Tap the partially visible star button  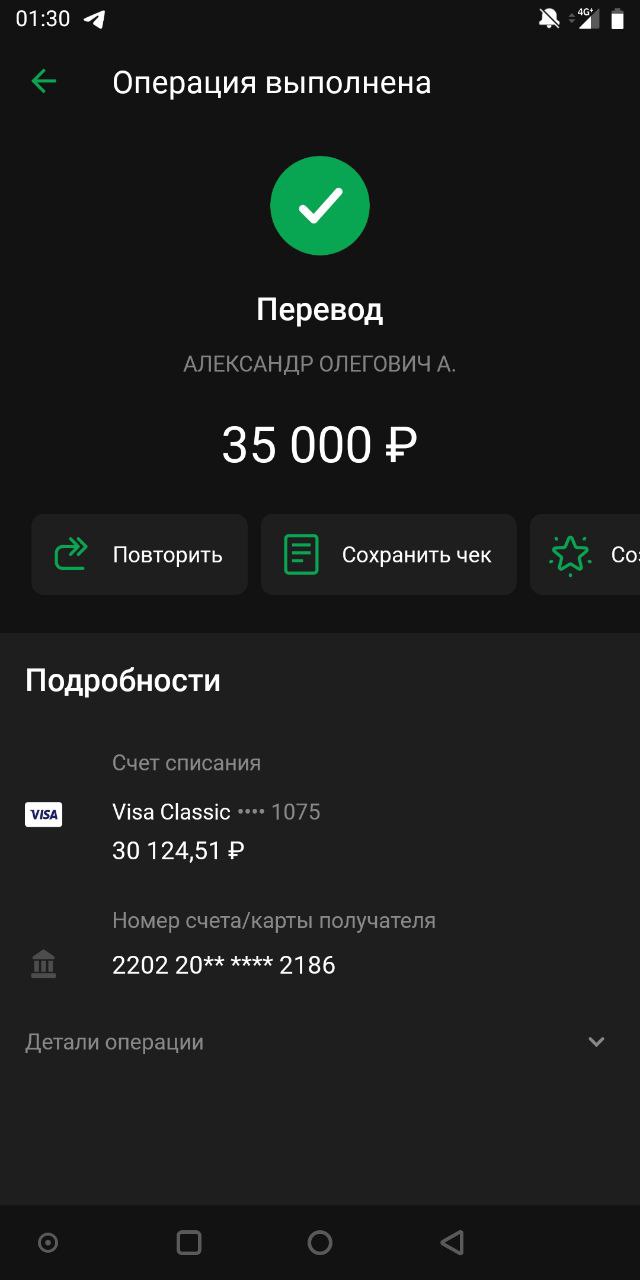tap(585, 555)
